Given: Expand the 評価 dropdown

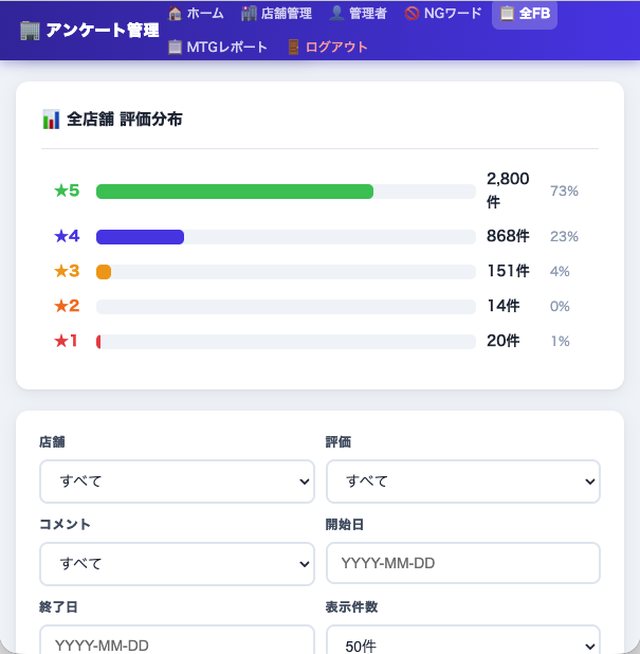Looking at the screenshot, I should tap(463, 481).
